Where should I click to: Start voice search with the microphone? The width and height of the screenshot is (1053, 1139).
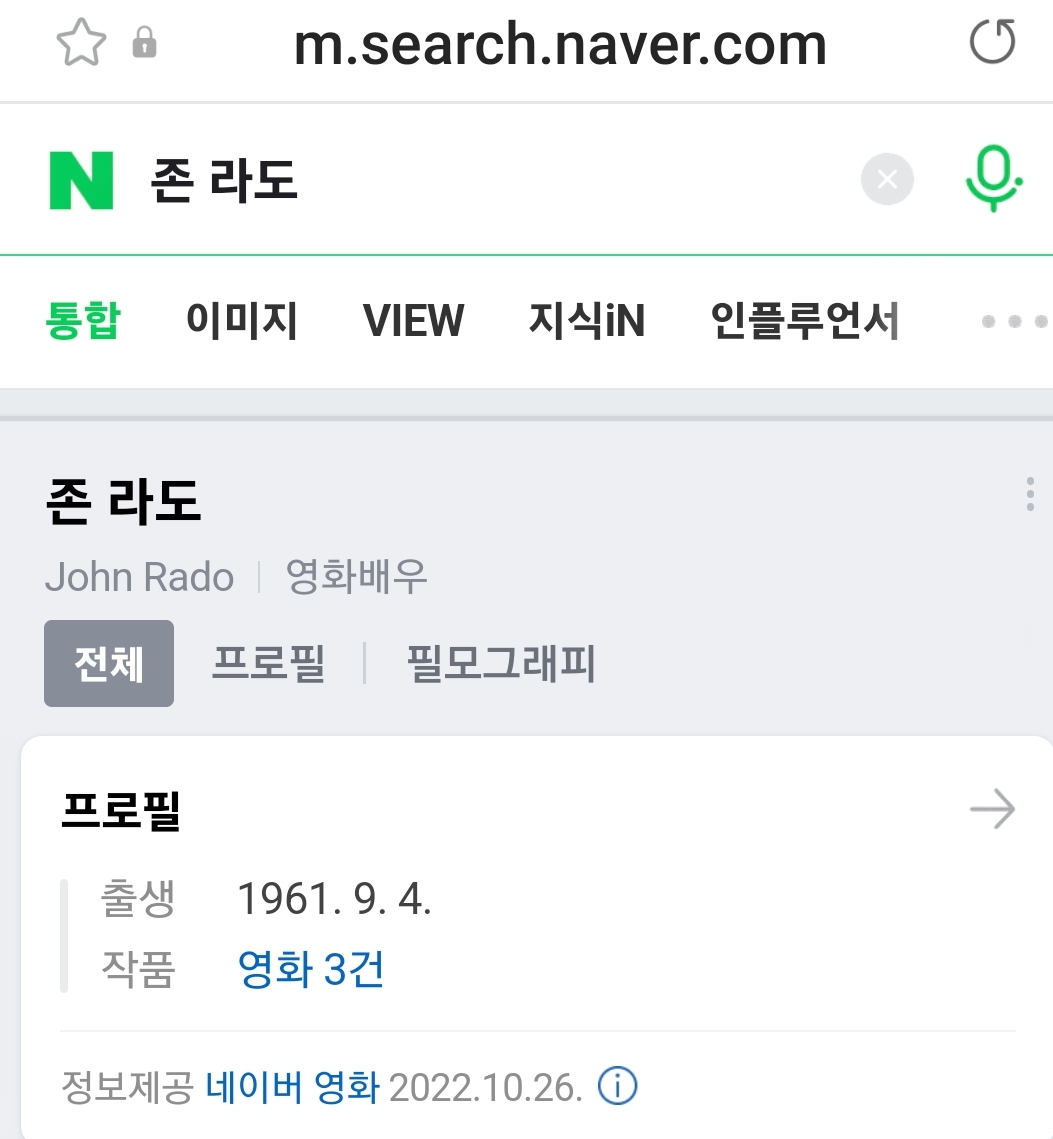click(993, 179)
